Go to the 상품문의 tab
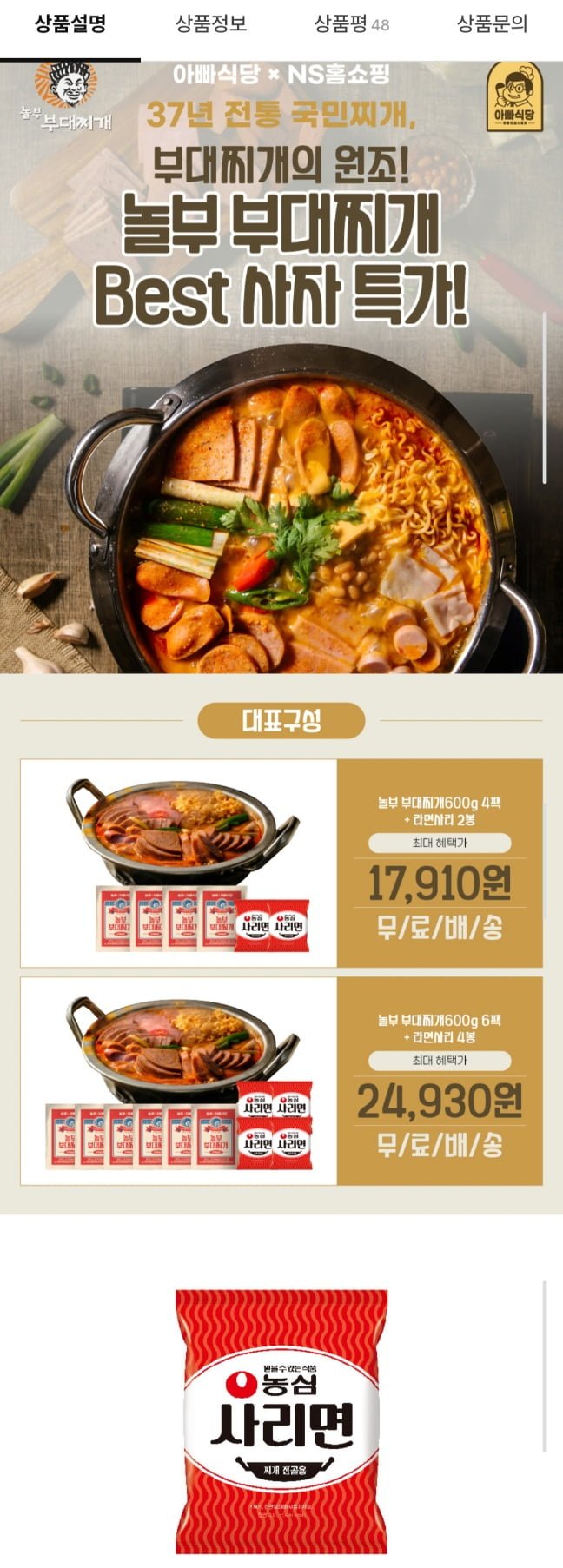 click(492, 24)
